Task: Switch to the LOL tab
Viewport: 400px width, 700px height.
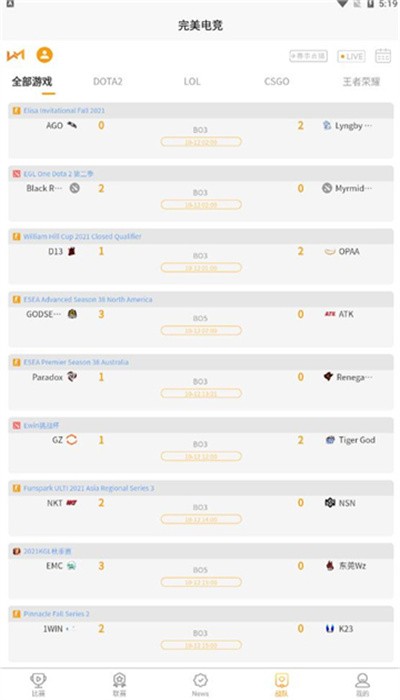Action: coord(192,81)
